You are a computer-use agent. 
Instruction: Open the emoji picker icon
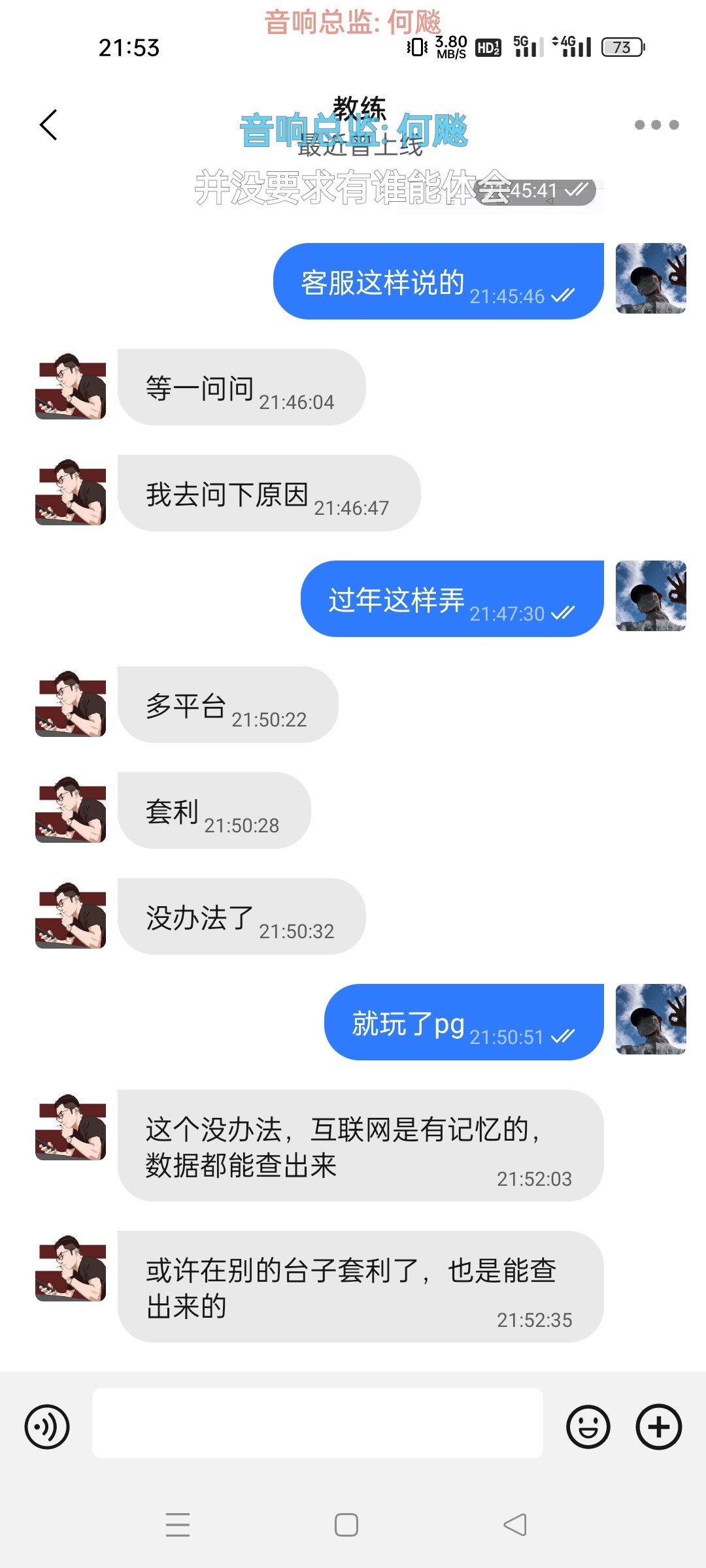click(588, 1426)
